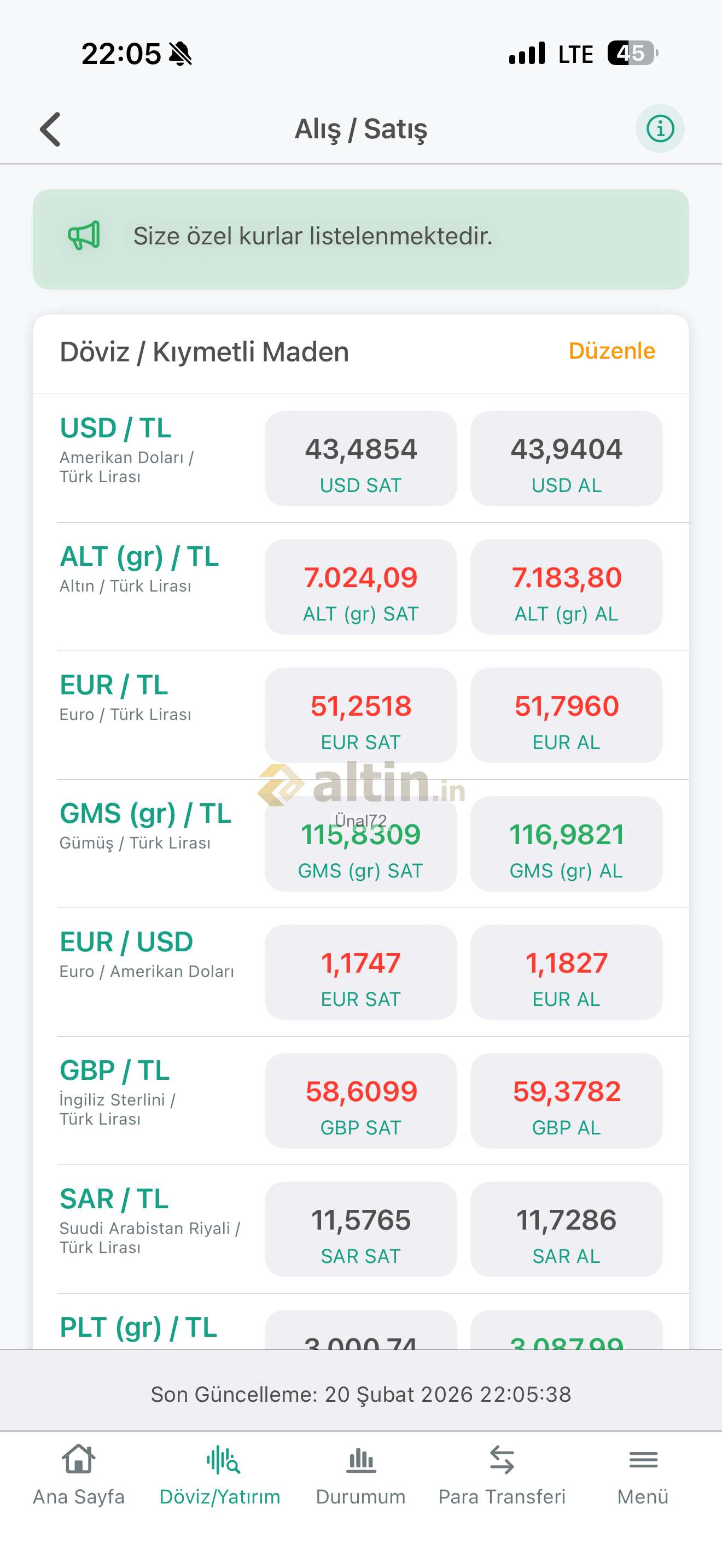
Task: Sell riyal with SAR SAT
Action: click(360, 1229)
